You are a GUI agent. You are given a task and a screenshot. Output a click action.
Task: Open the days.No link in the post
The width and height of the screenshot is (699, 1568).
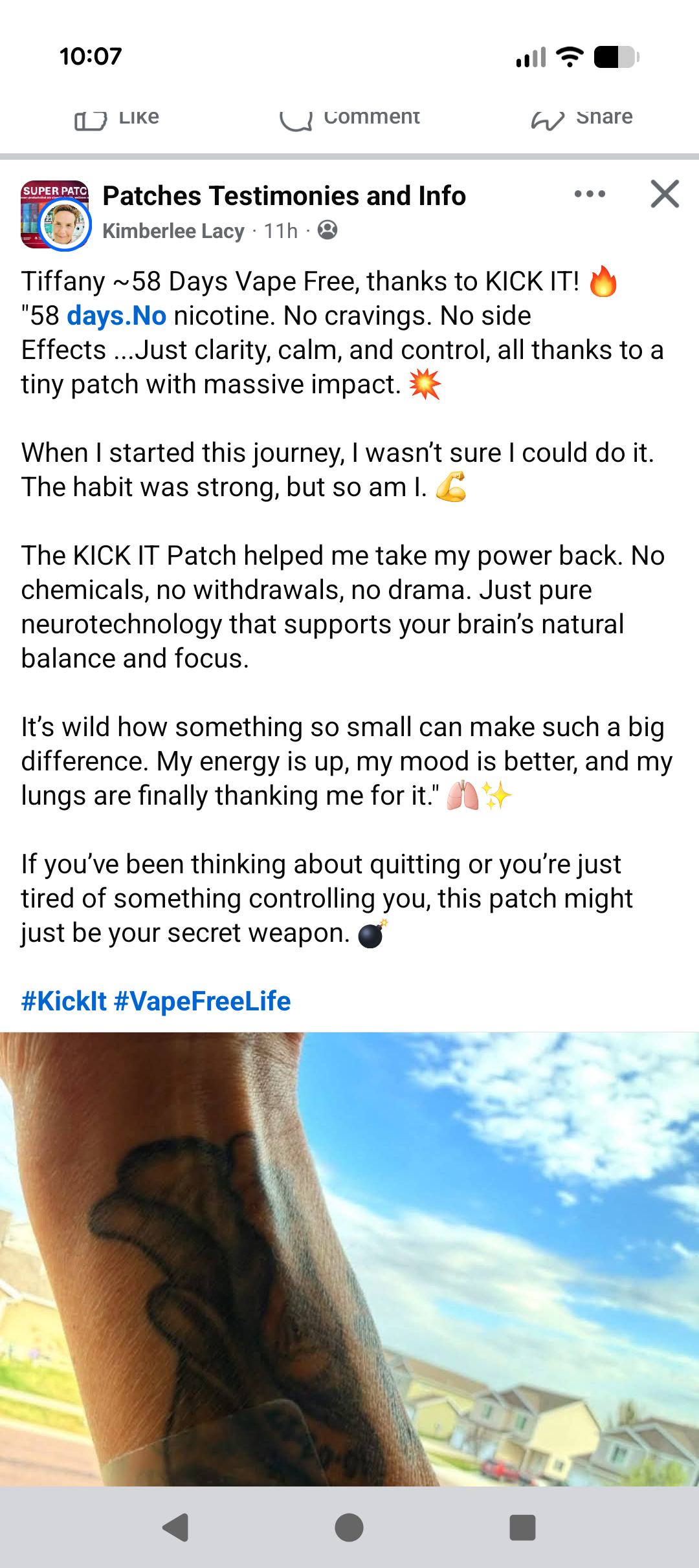click(116, 316)
